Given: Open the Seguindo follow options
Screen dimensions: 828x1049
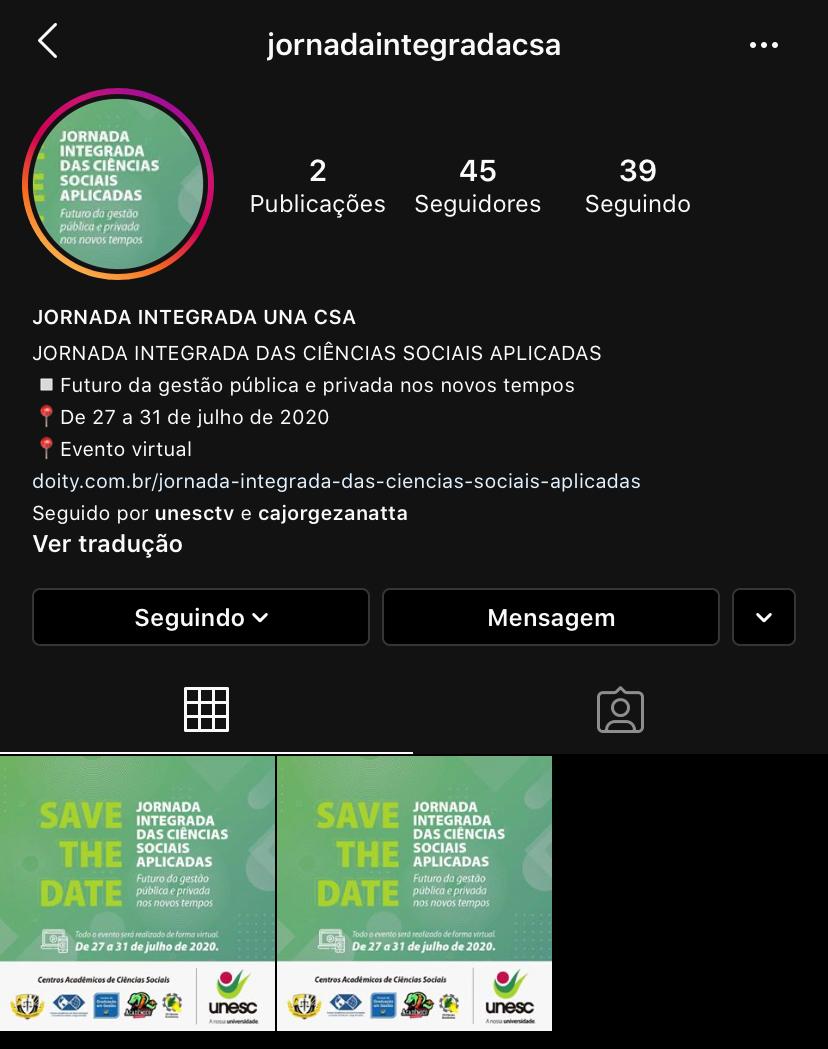Looking at the screenshot, I should tap(201, 617).
